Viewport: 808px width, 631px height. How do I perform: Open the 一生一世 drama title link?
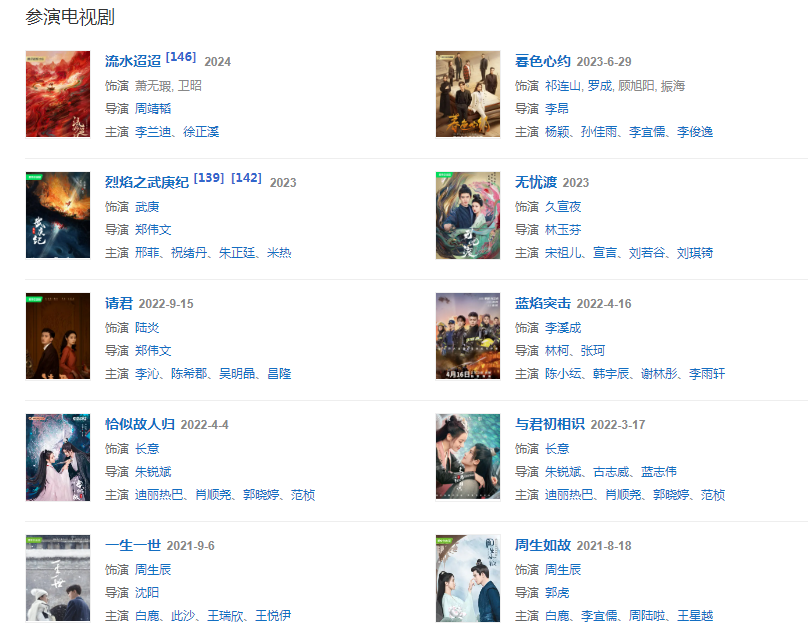(x=132, y=545)
